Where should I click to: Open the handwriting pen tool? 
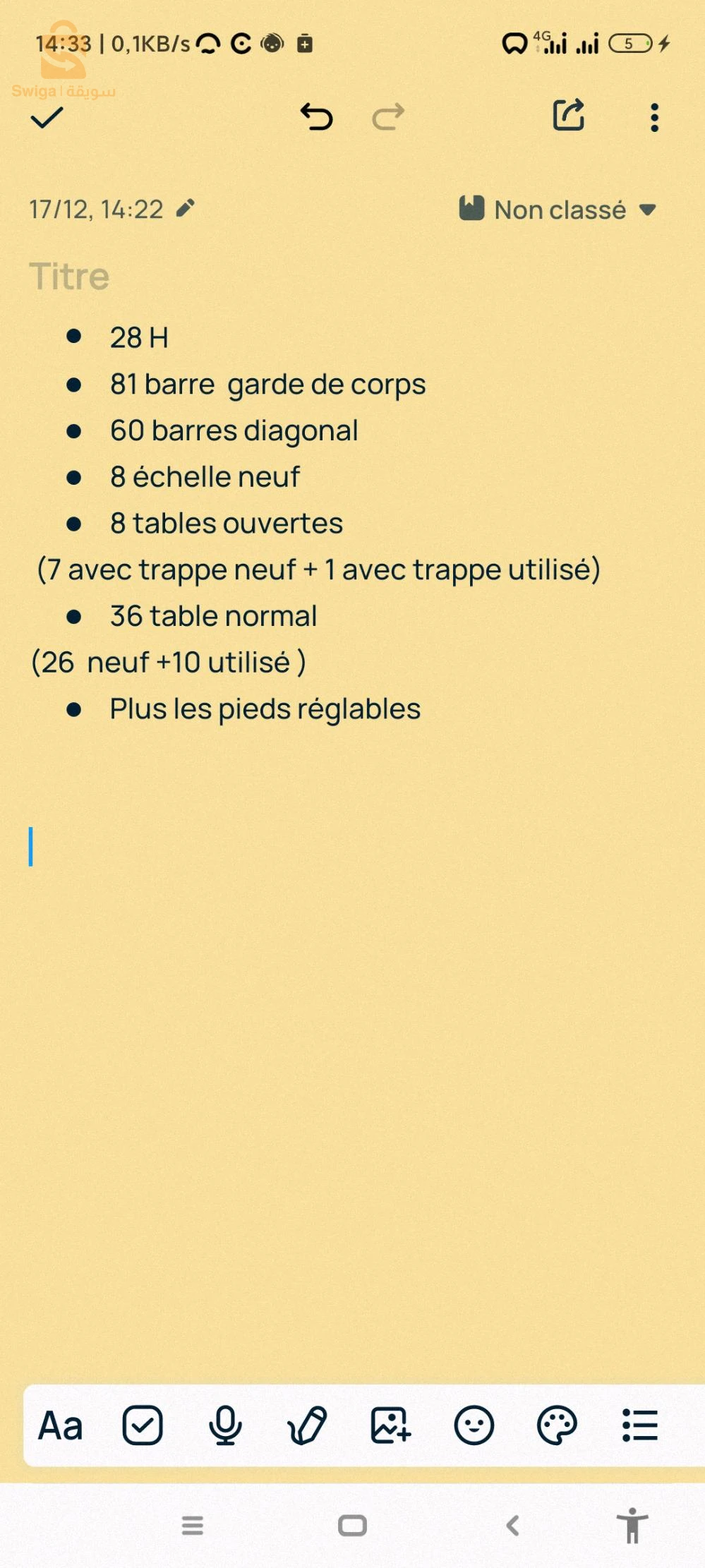coord(308,1425)
